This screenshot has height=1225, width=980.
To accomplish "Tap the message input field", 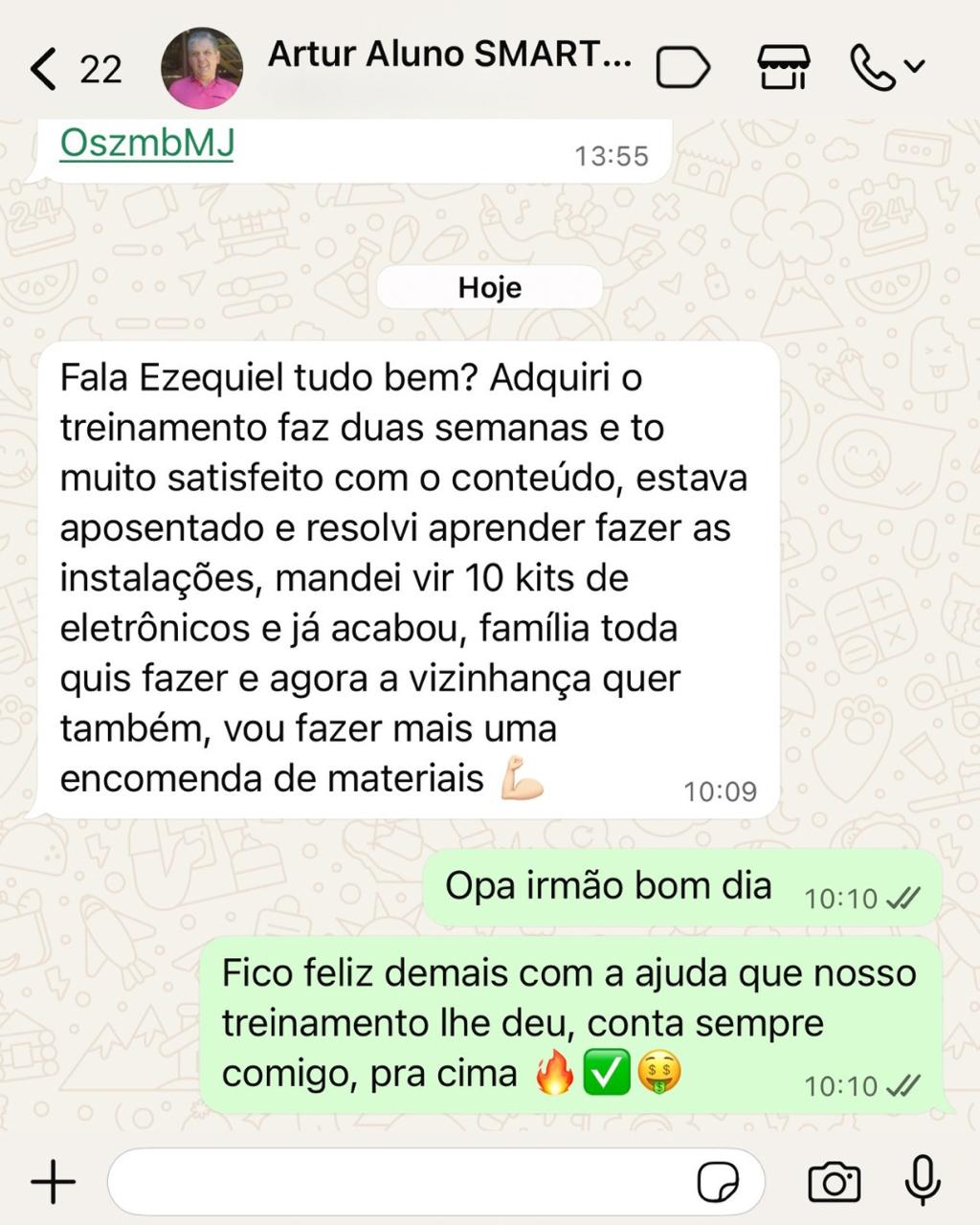I will pos(402,1179).
